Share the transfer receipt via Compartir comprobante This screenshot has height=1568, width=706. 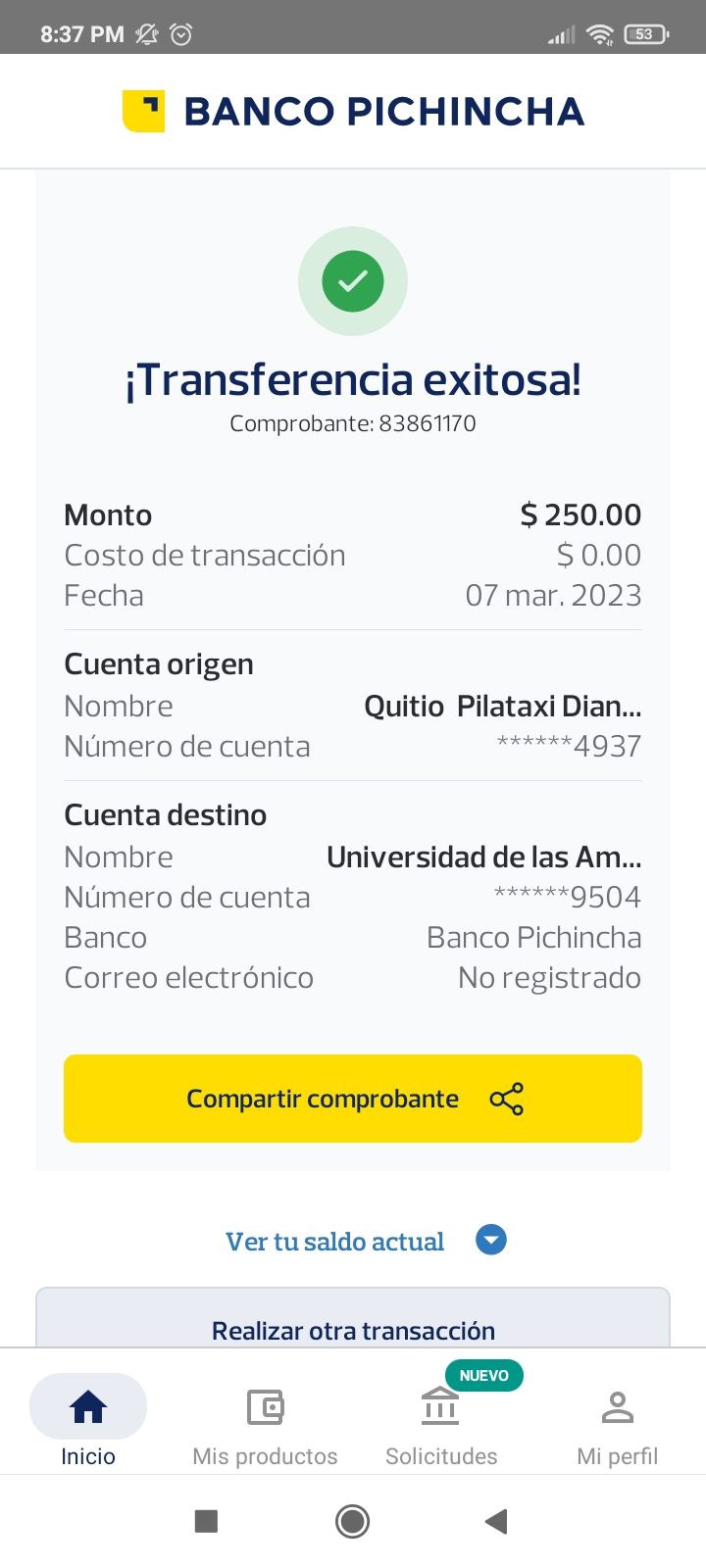pos(353,1099)
